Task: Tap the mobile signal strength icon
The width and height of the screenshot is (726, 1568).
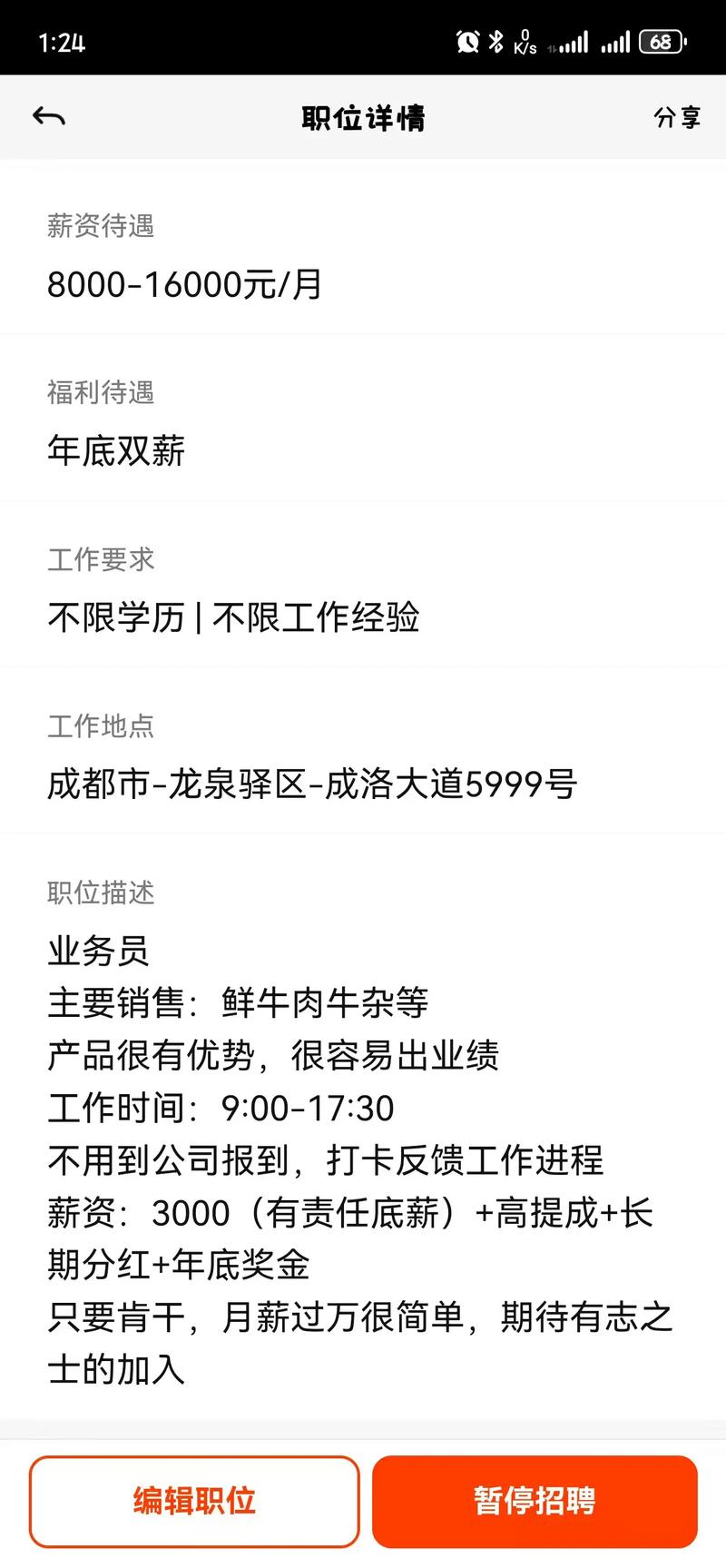Action: coord(575,40)
